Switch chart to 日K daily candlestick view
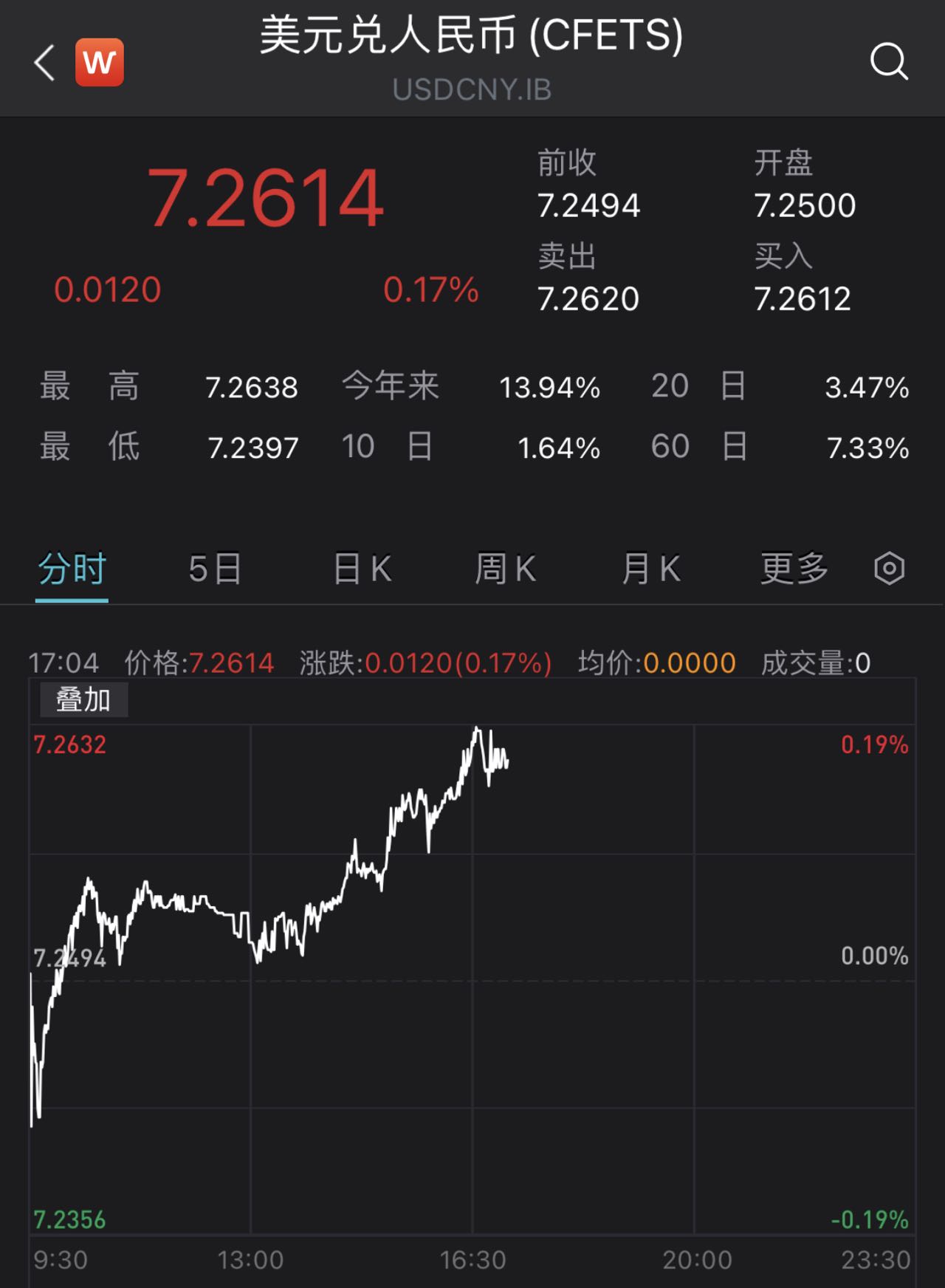 pos(360,568)
